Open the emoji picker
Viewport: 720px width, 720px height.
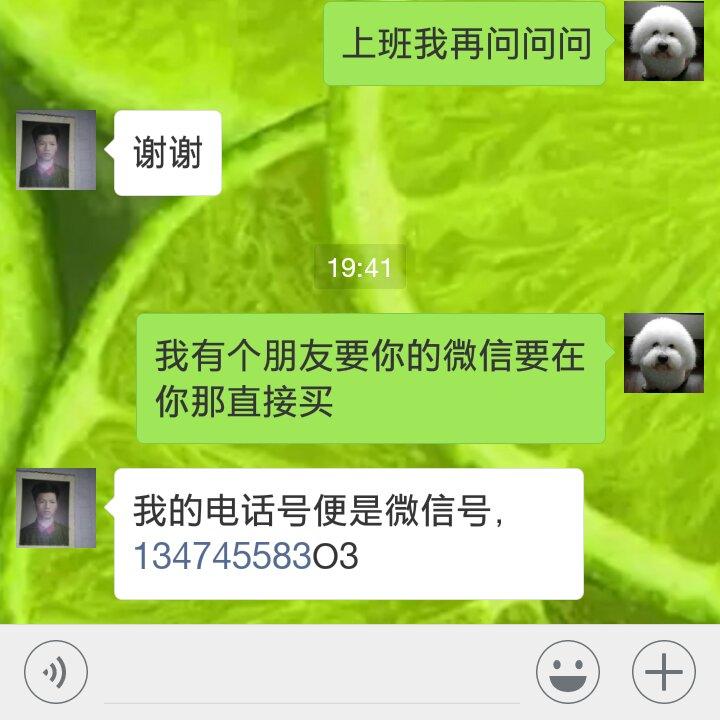point(568,671)
